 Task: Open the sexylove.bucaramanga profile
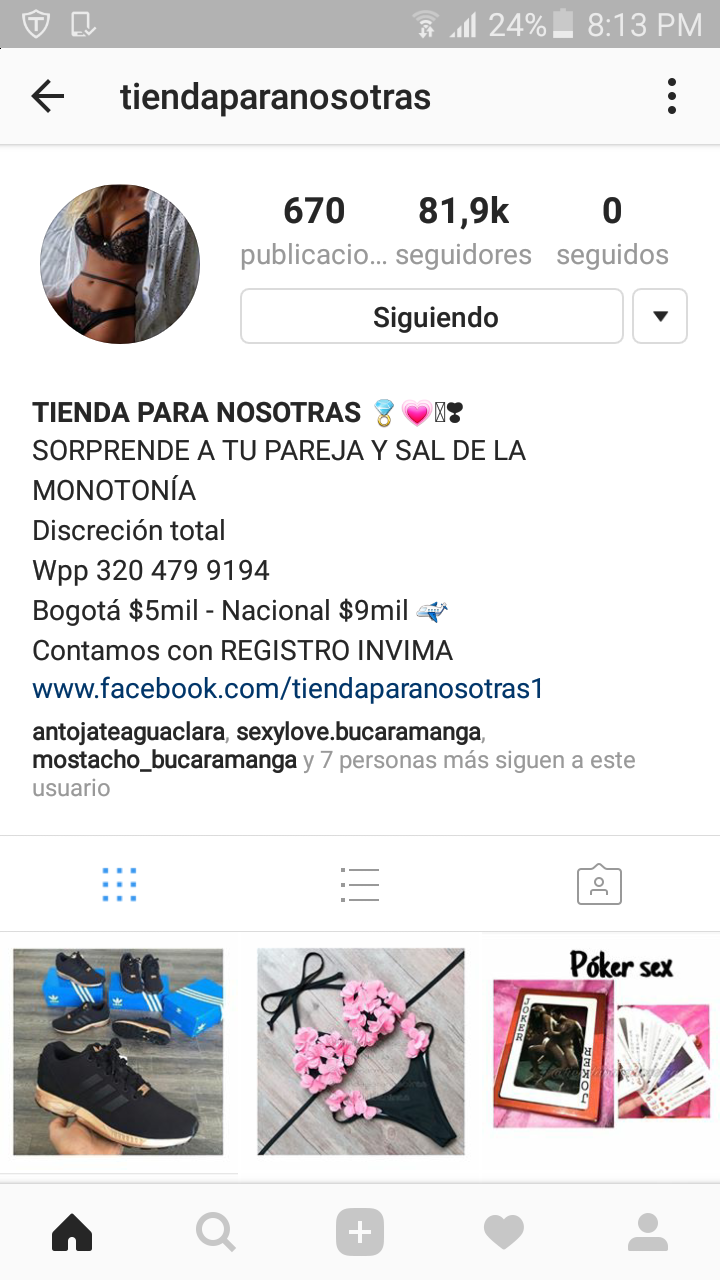[x=358, y=732]
